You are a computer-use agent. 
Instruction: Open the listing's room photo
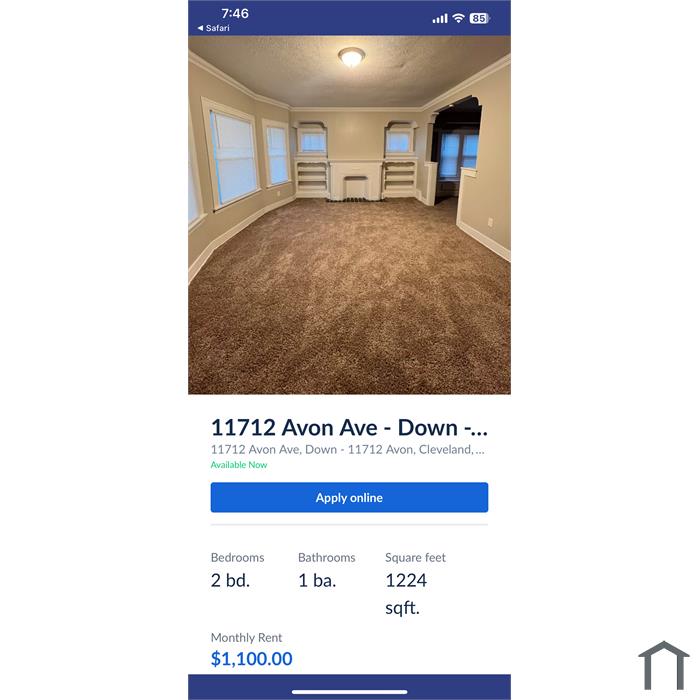point(349,215)
